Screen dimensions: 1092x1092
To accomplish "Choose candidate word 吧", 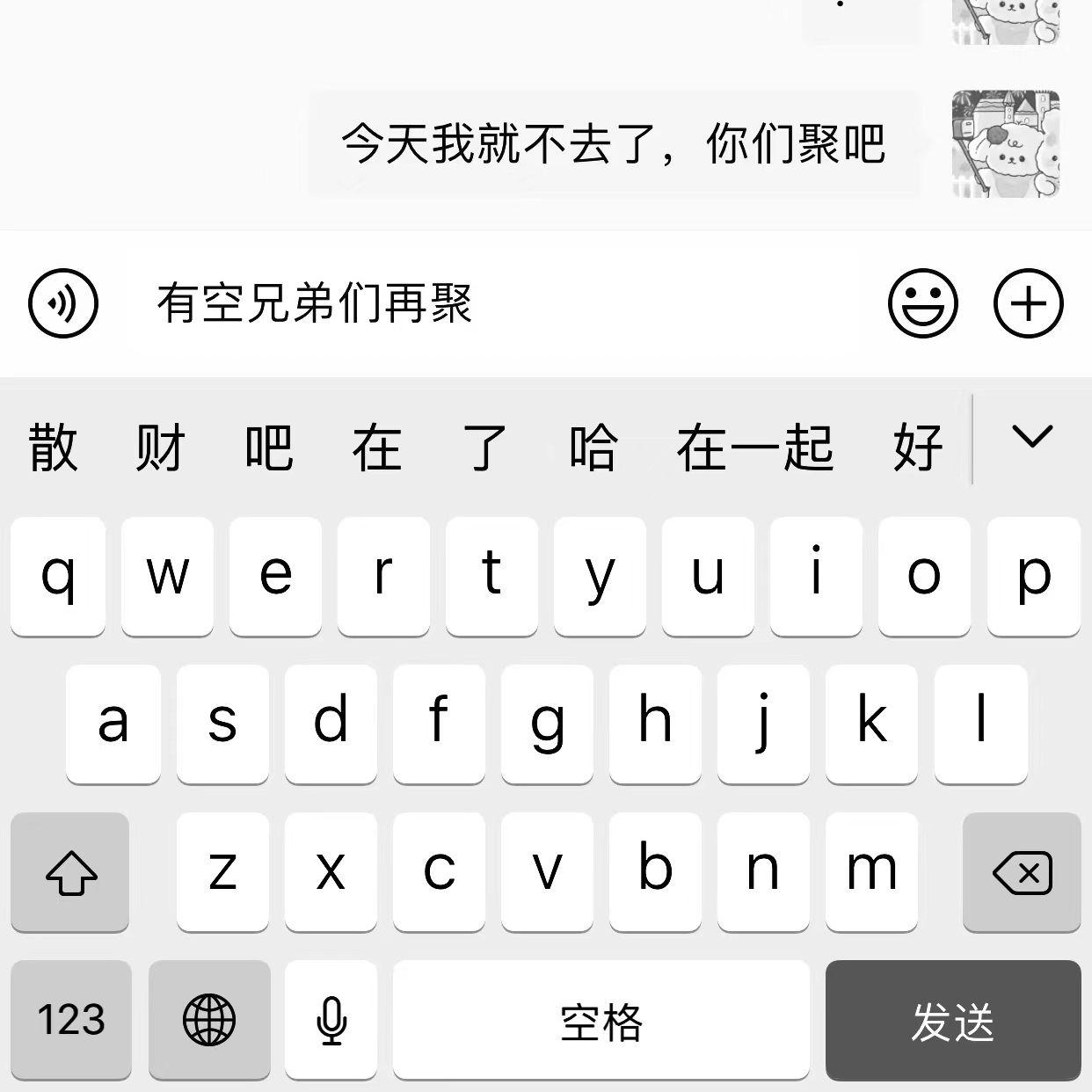I will coord(269,447).
